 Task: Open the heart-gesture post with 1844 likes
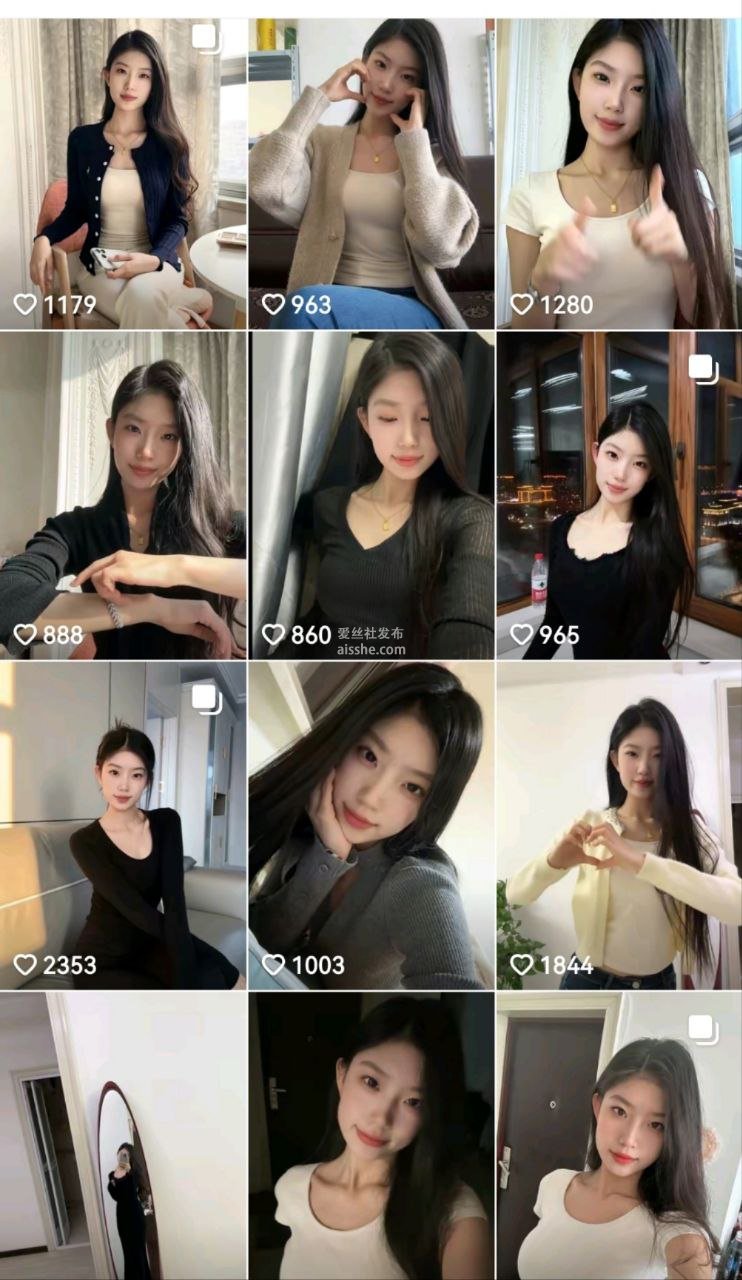tap(619, 825)
